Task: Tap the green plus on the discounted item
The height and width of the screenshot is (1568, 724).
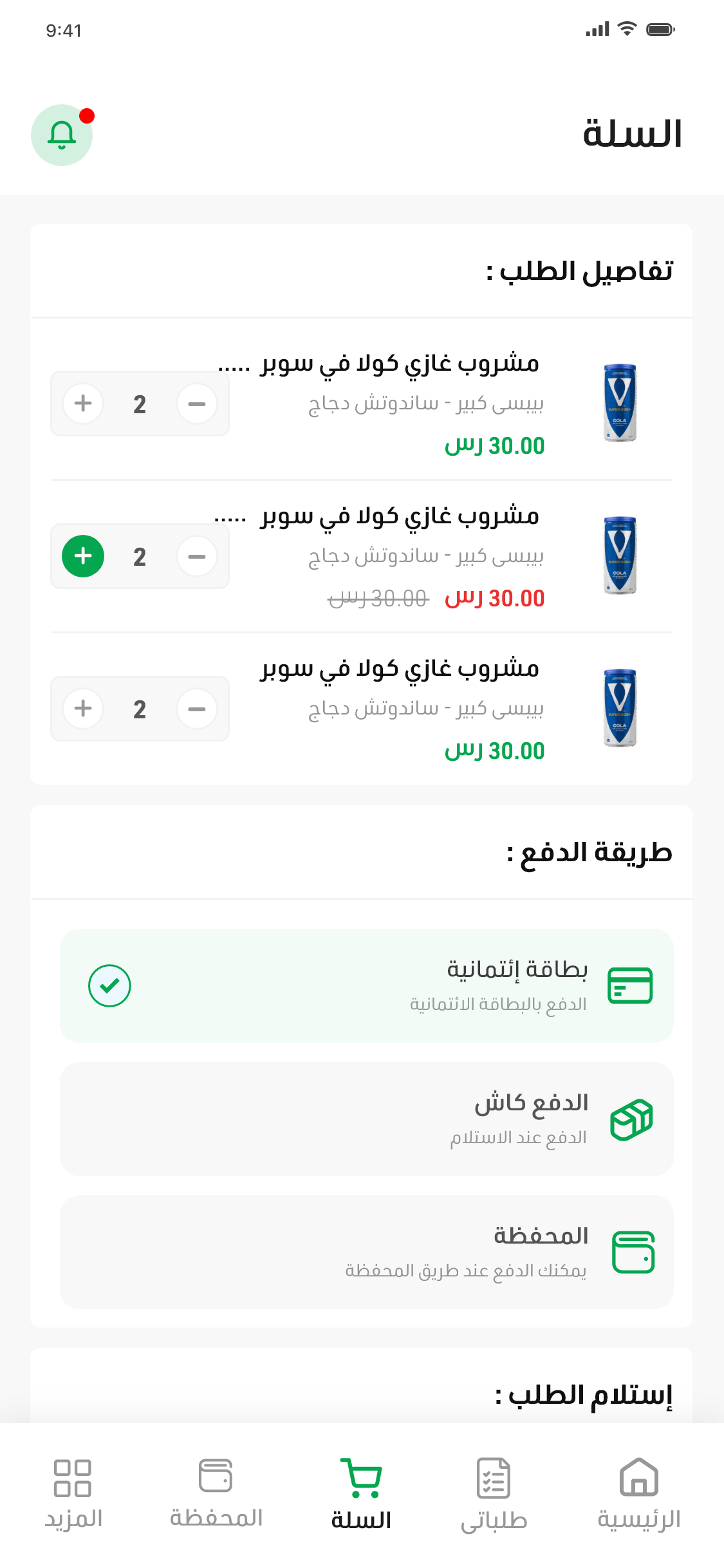Action: click(x=83, y=556)
